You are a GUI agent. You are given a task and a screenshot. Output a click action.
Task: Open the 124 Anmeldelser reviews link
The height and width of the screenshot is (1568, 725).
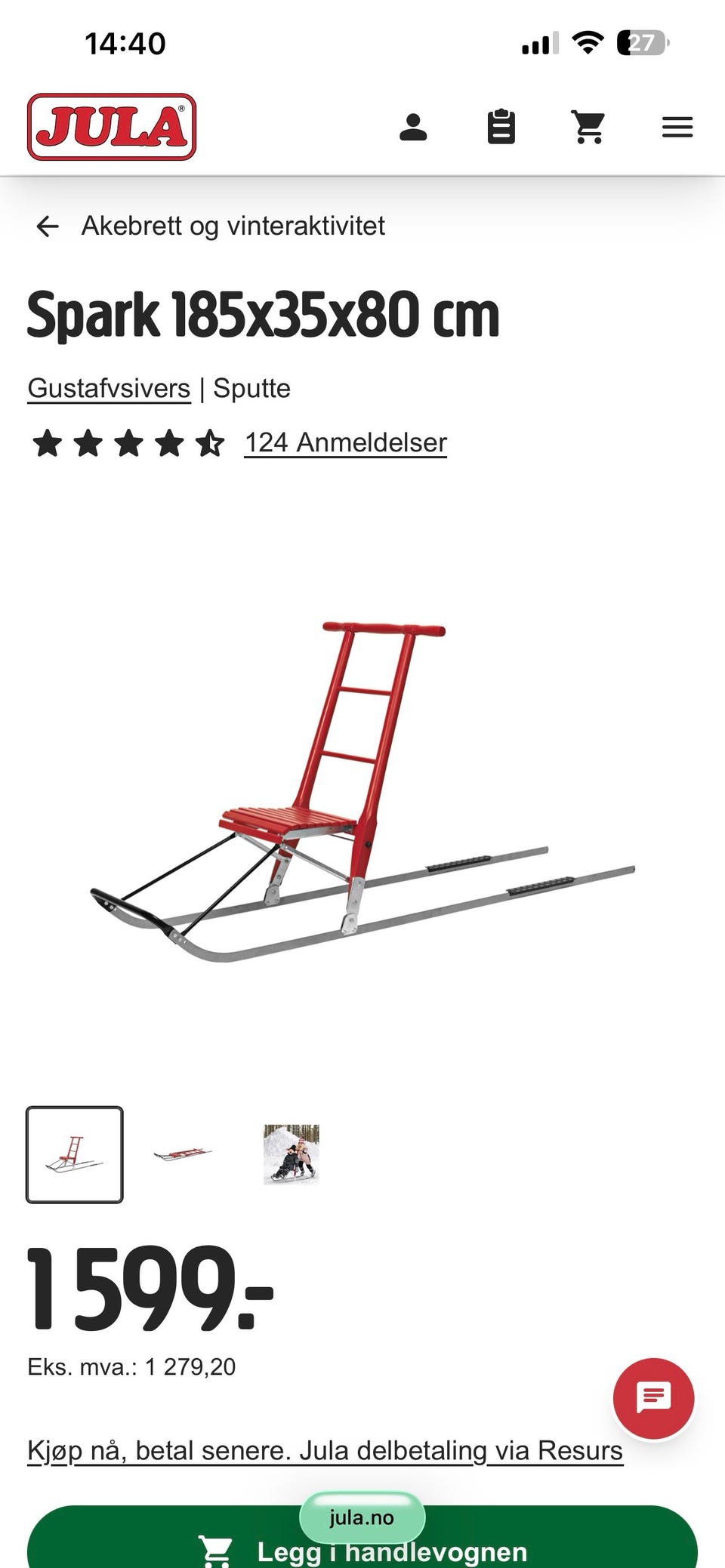(x=345, y=444)
